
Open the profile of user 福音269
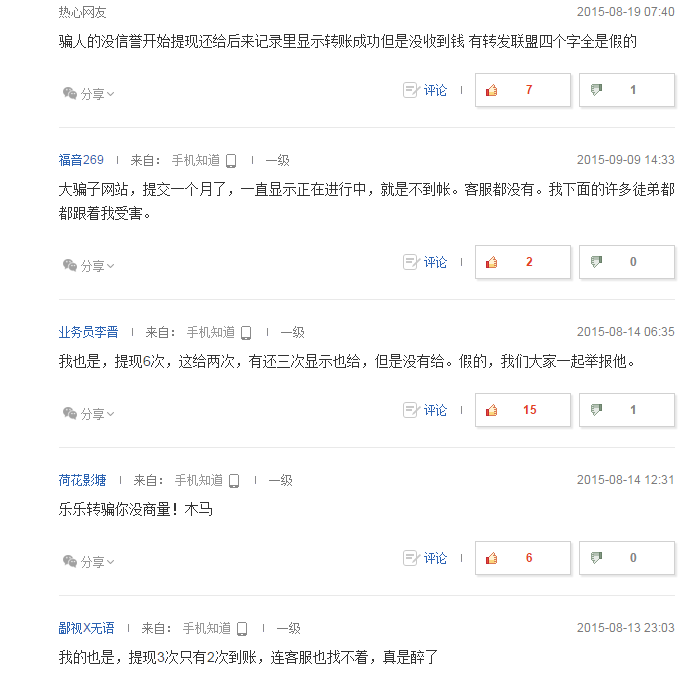(x=81, y=160)
